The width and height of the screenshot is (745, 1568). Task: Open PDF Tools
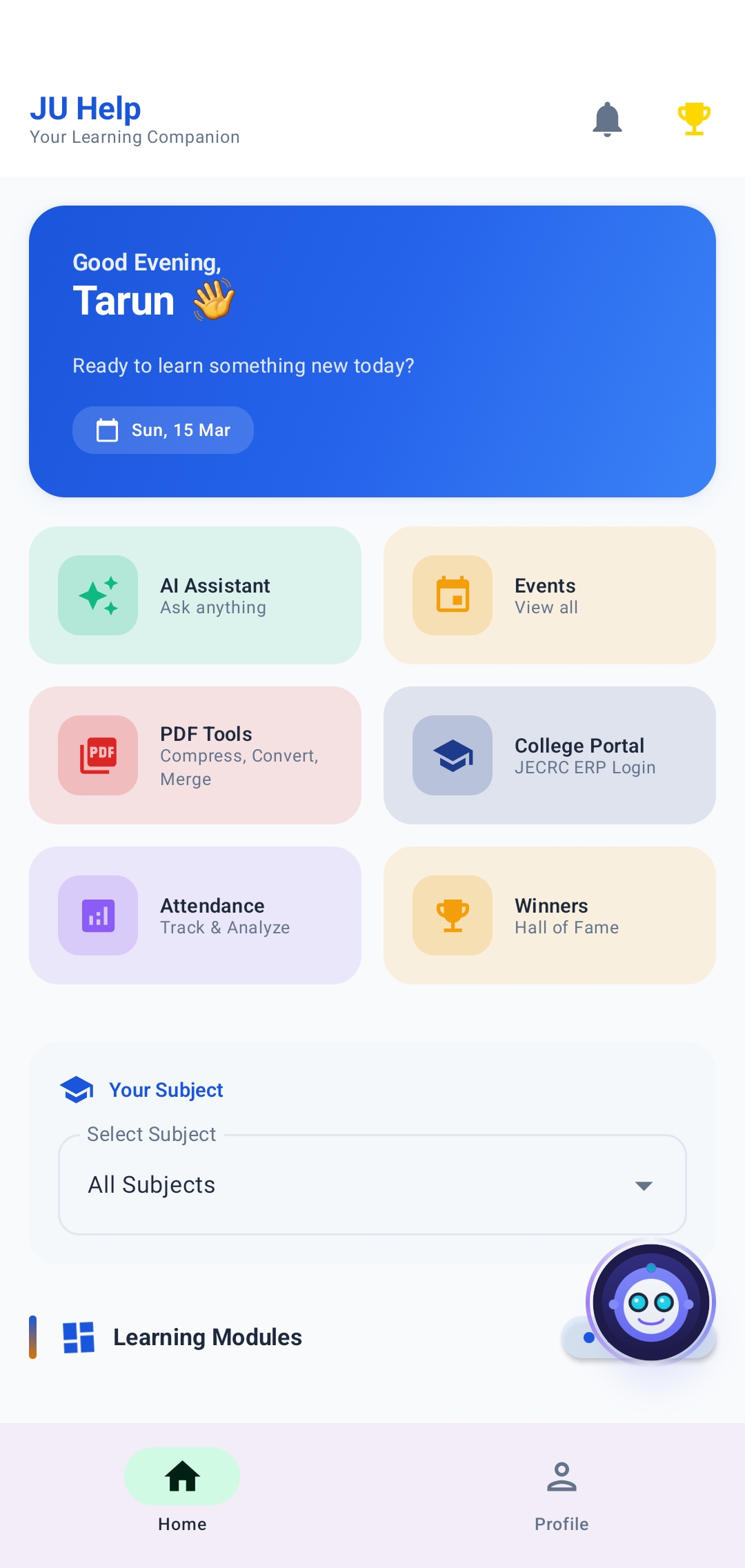coord(195,755)
